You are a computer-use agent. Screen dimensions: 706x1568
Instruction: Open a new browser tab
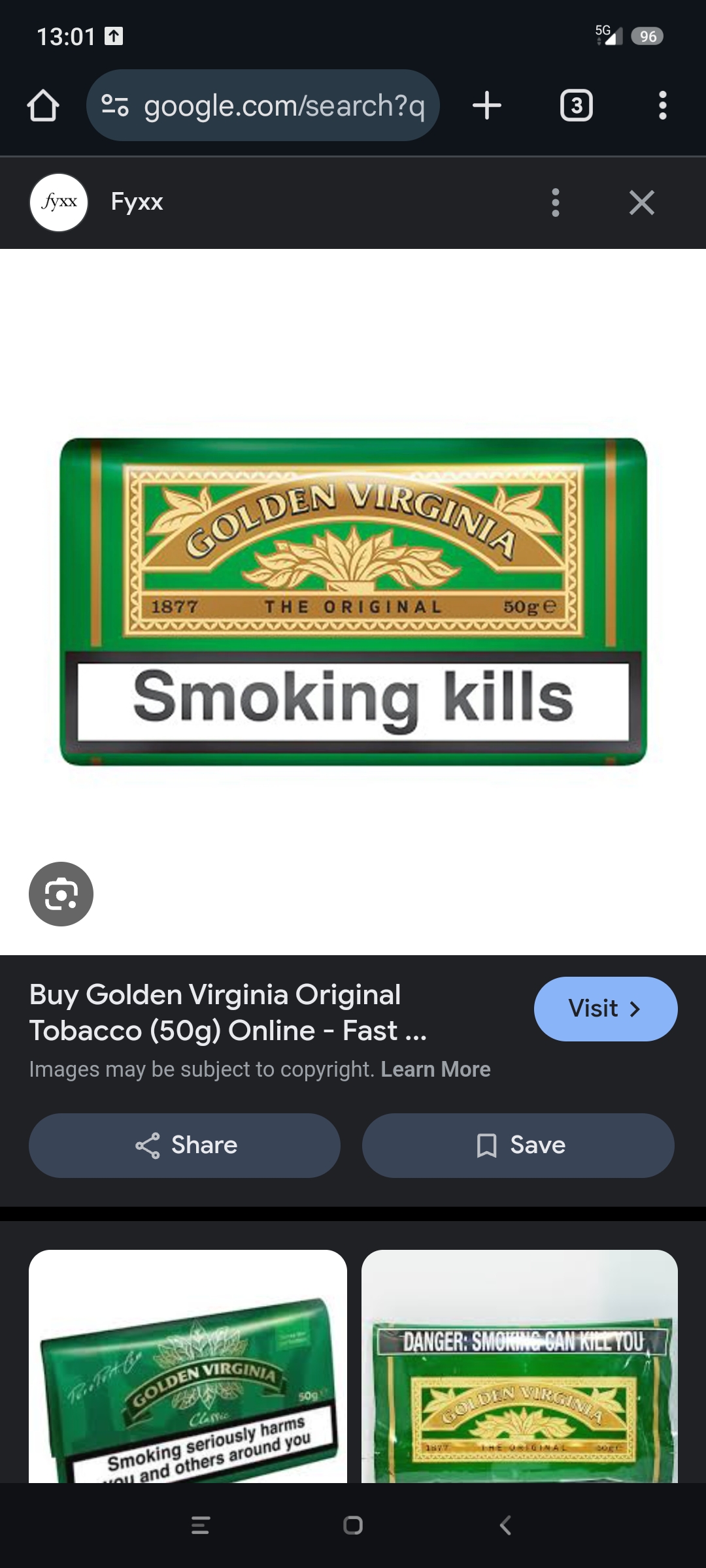[487, 106]
